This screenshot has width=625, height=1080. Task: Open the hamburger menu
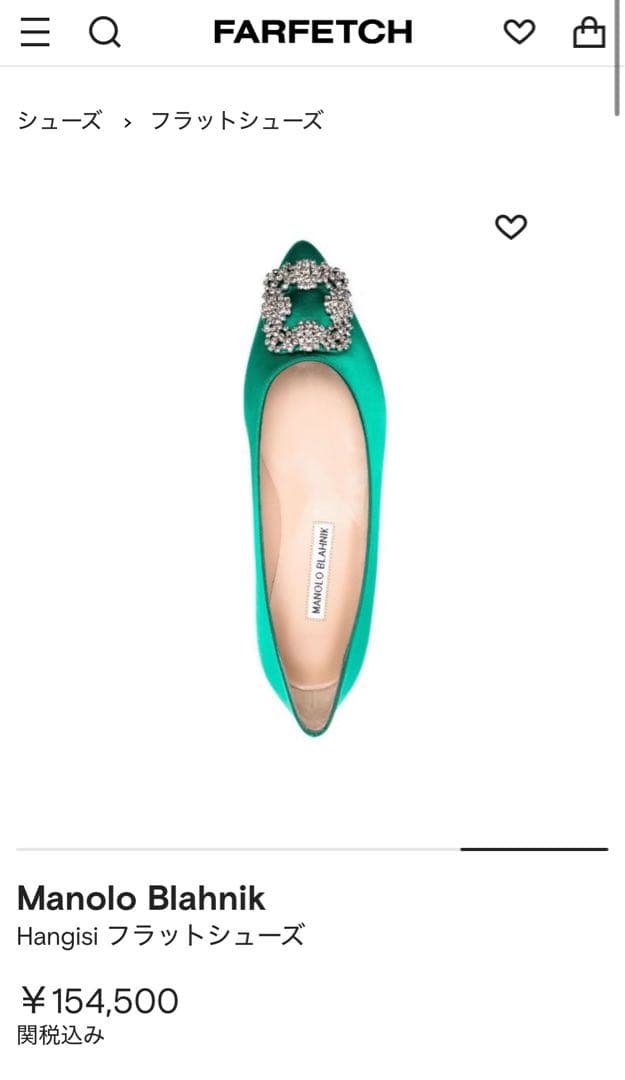[x=35, y=33]
